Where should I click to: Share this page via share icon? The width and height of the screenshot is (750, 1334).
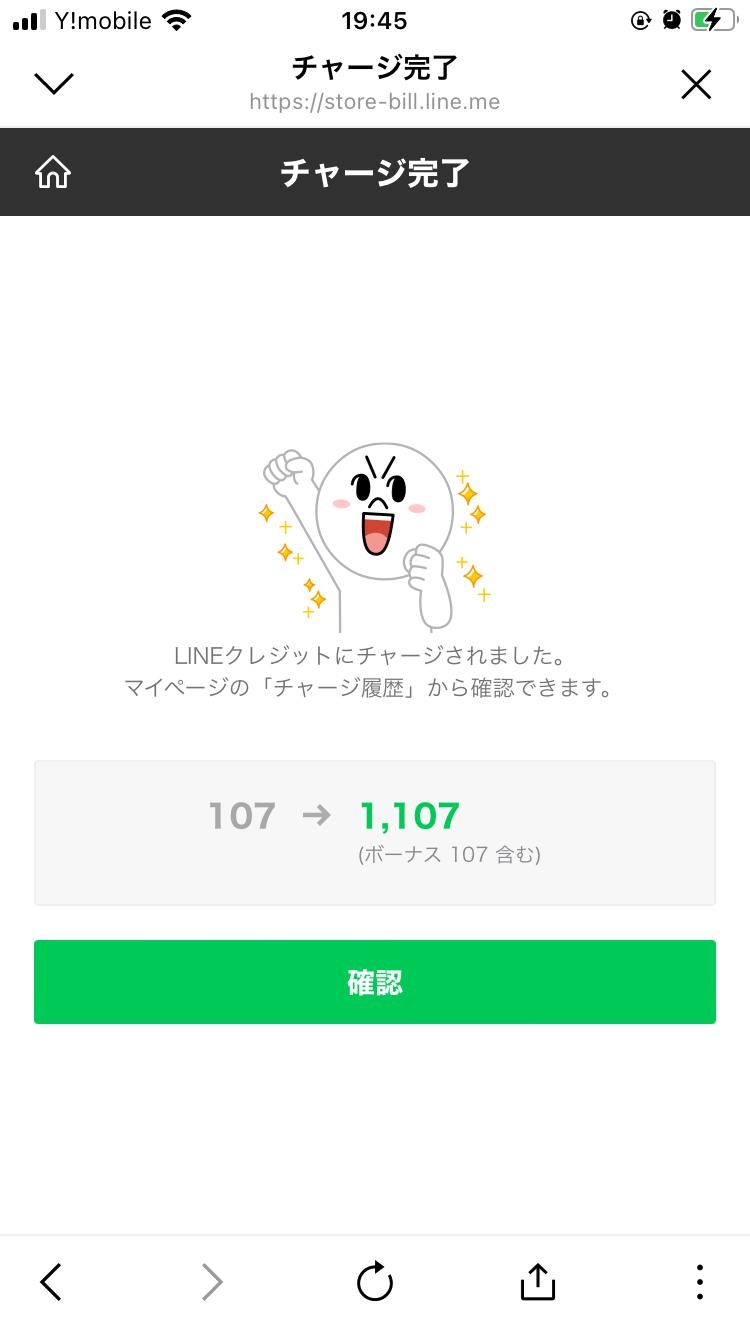click(537, 1281)
